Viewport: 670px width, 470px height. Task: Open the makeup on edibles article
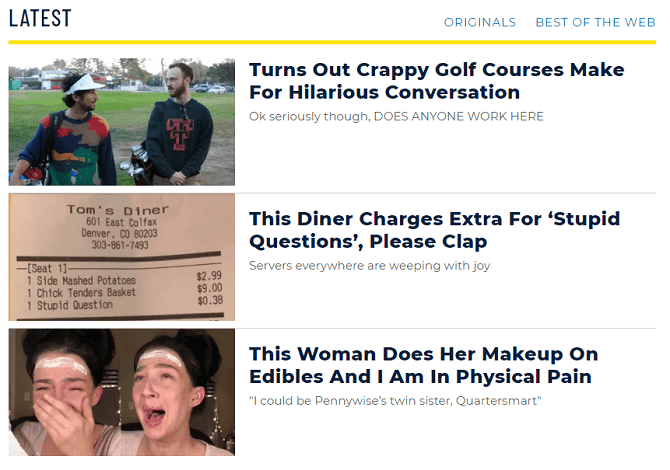click(x=423, y=365)
